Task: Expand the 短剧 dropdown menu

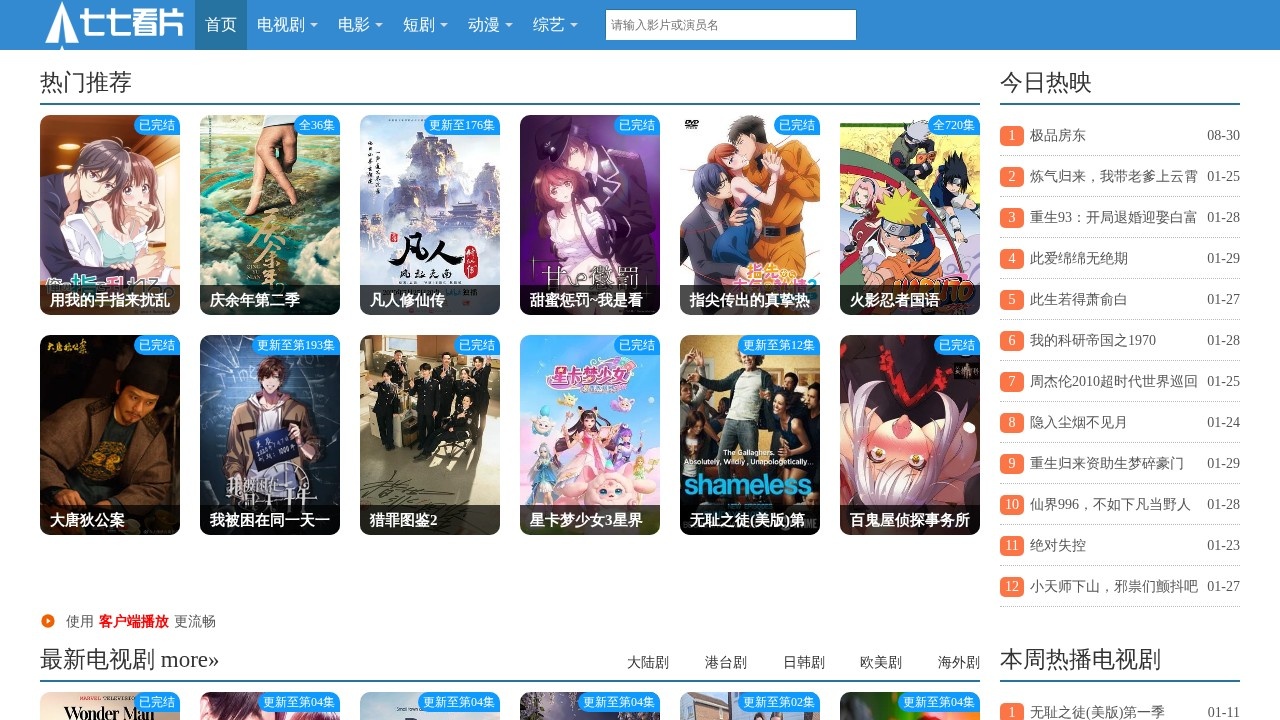Action: coord(425,25)
